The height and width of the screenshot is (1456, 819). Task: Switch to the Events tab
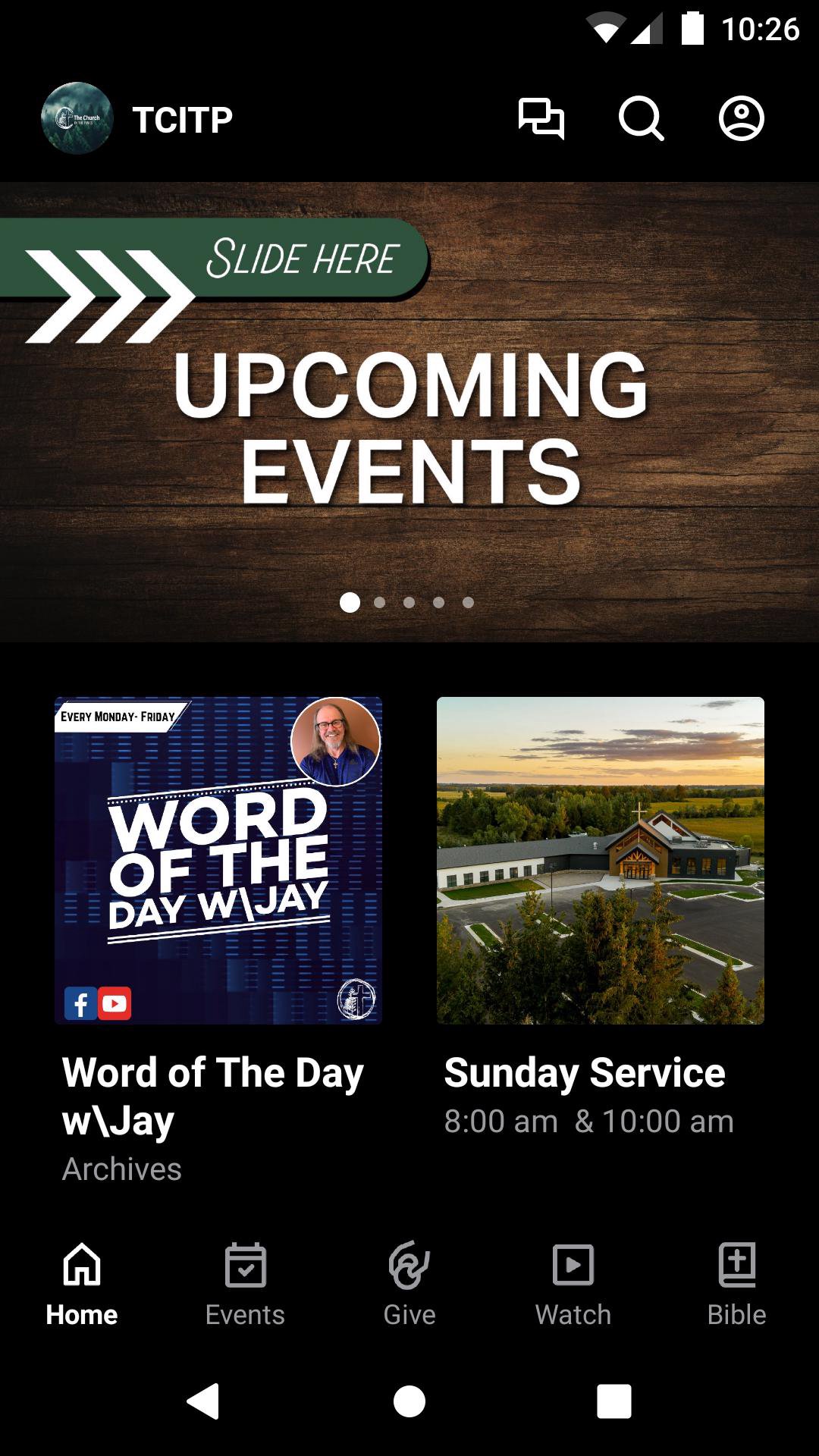245,1283
